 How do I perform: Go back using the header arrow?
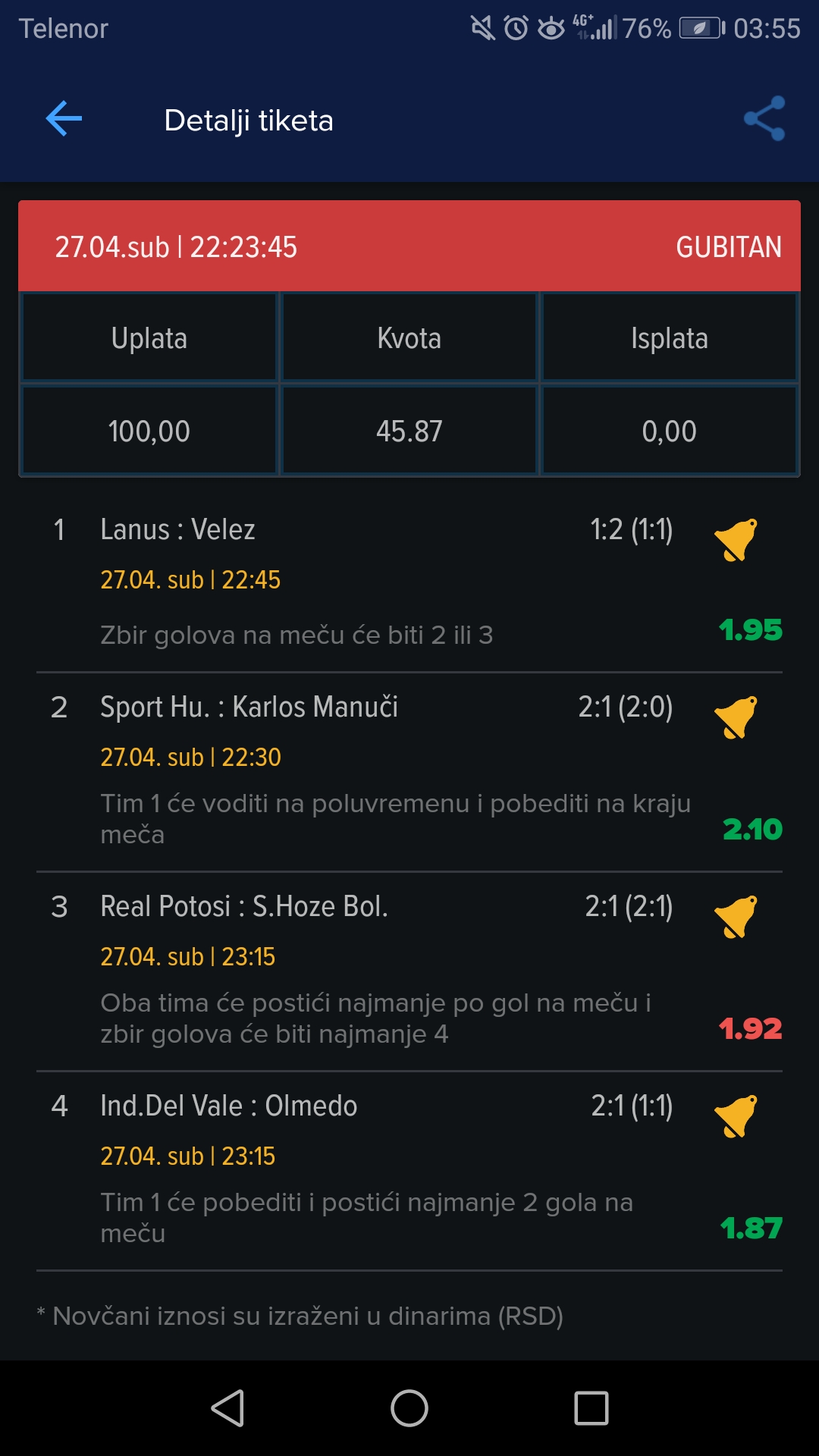(x=64, y=119)
